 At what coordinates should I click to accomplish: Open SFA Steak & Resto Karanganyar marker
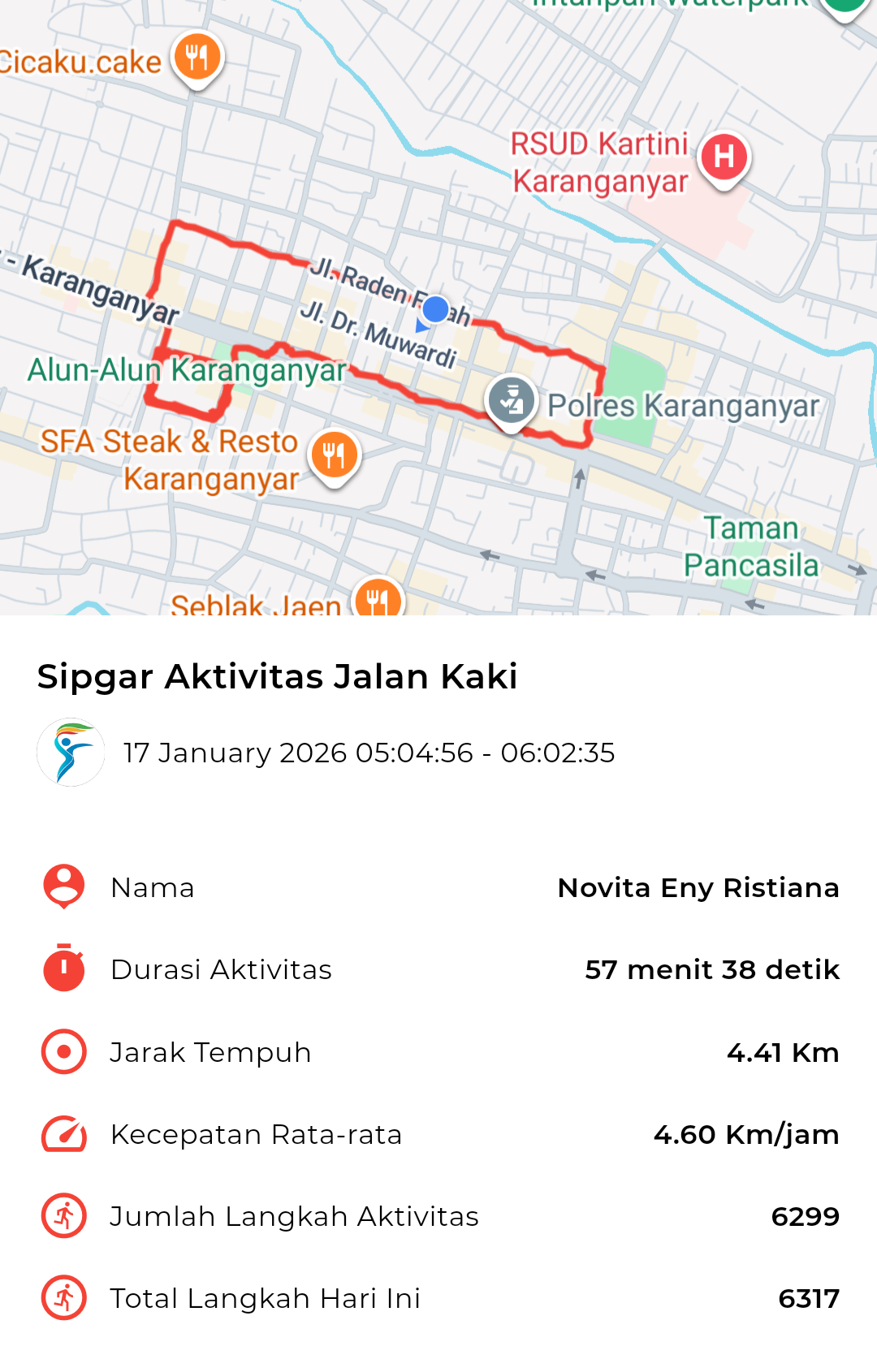tap(334, 455)
